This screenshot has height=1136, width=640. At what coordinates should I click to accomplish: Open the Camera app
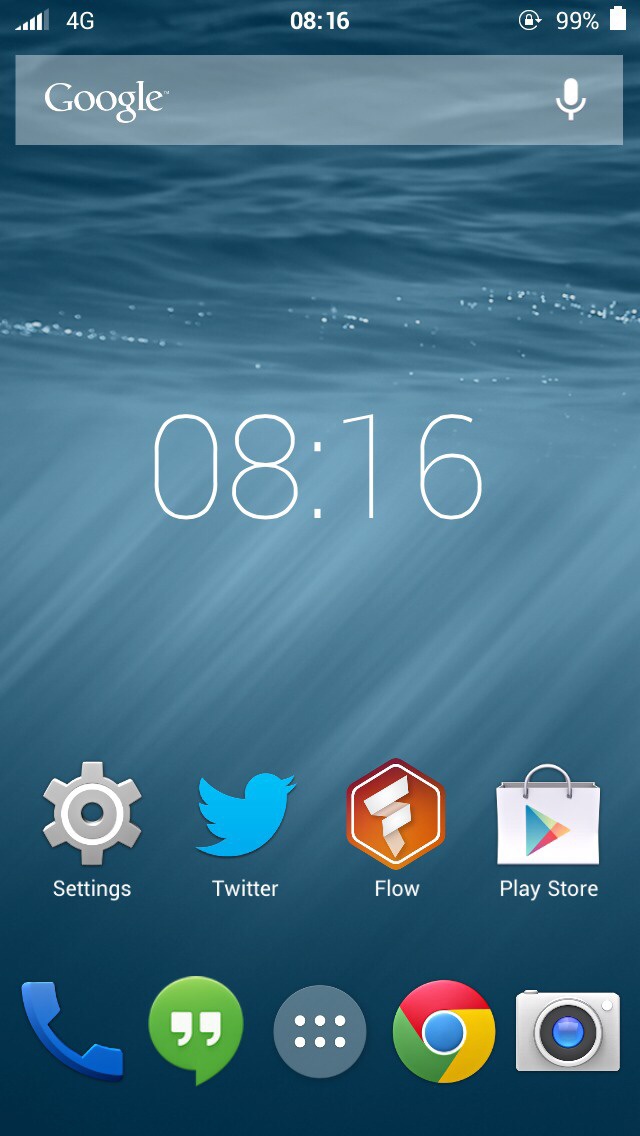click(x=567, y=1032)
